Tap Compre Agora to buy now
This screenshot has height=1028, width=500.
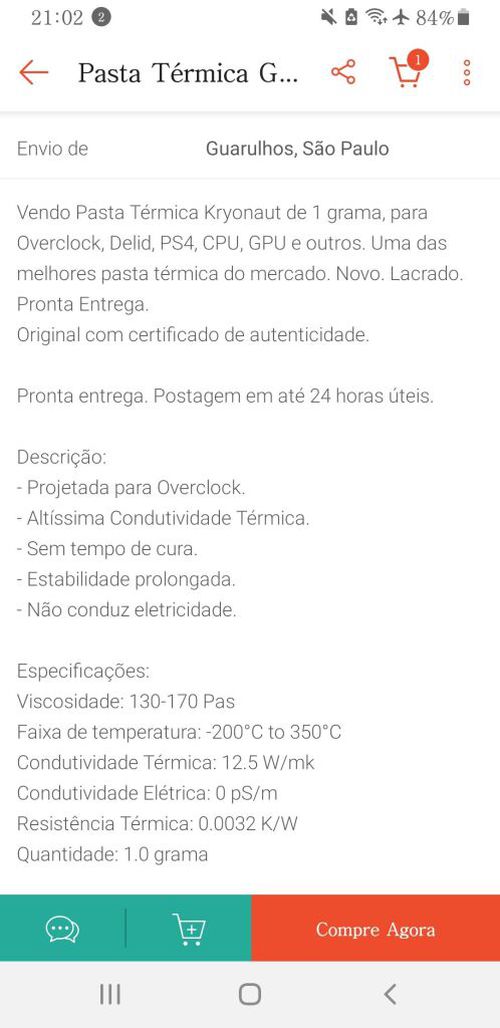coord(375,929)
